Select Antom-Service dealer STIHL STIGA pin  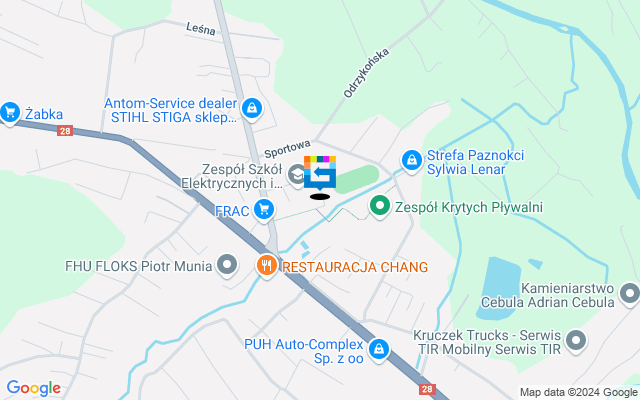251,107
